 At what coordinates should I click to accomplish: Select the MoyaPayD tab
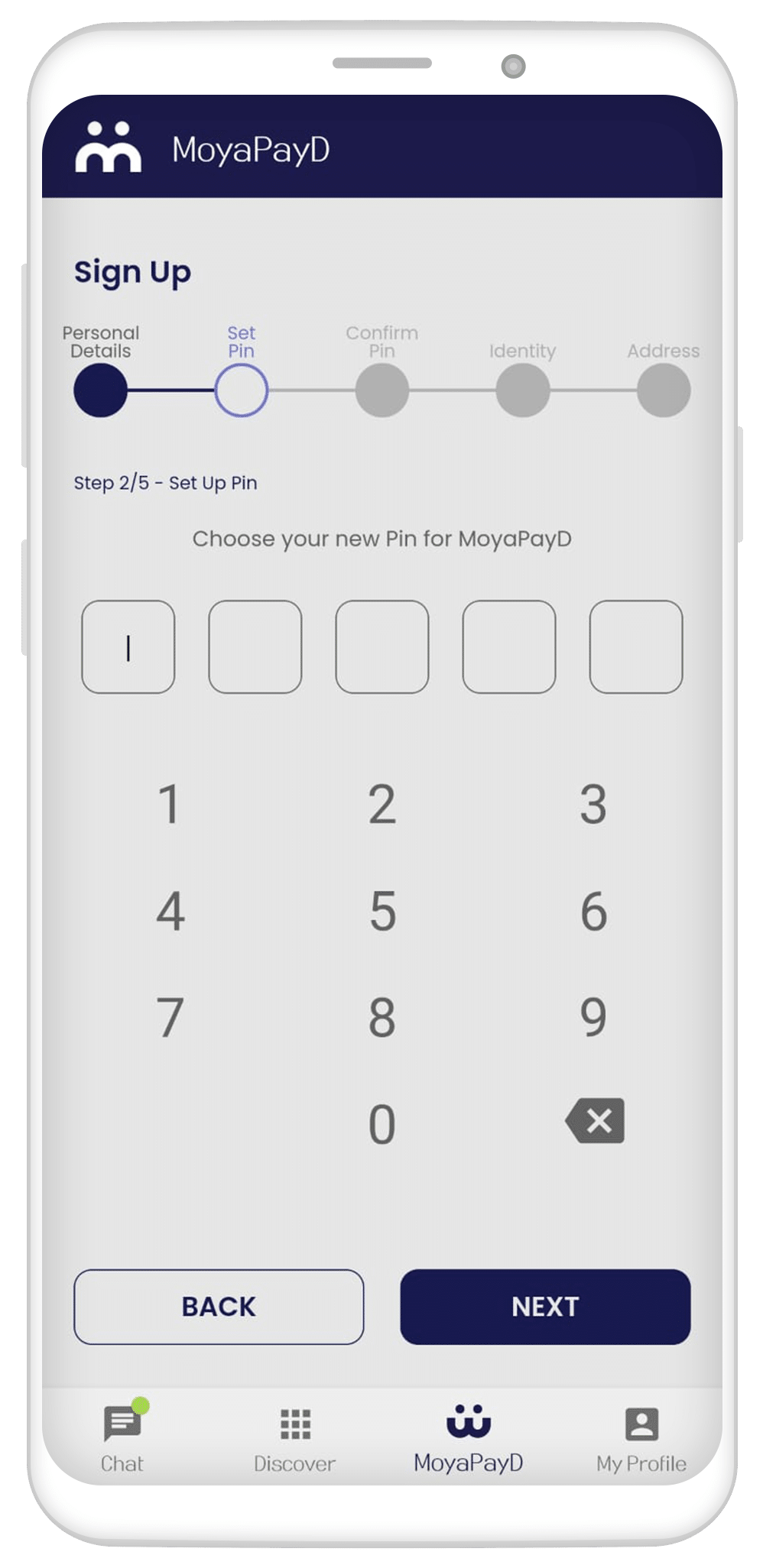click(x=469, y=1438)
